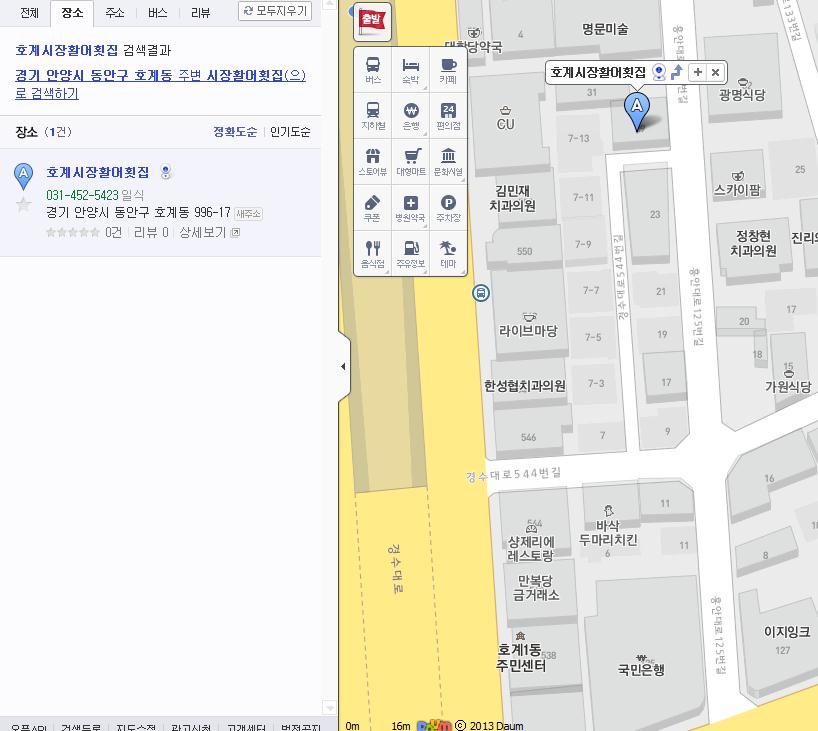Open the 시장활어횟집 nearby search link

255,75
